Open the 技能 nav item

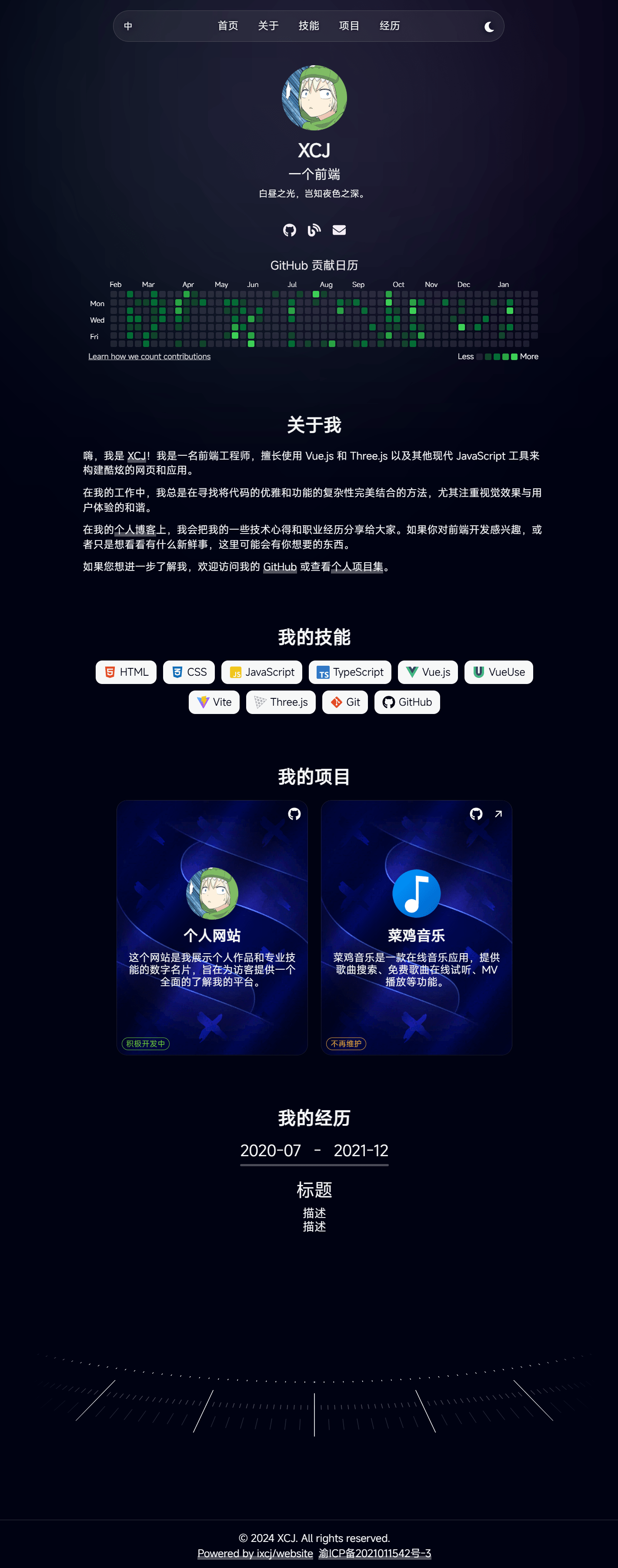[x=309, y=26]
